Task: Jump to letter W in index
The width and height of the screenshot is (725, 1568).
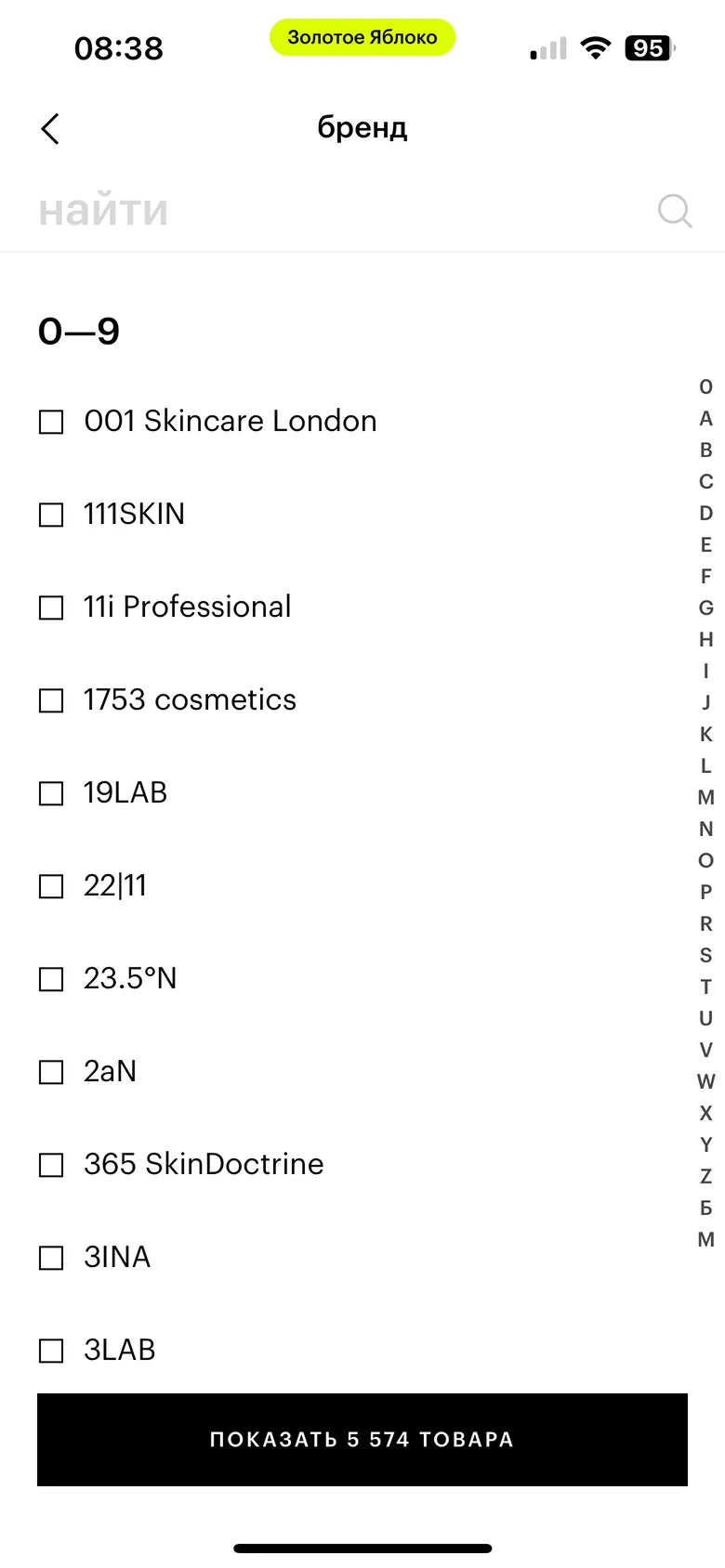Action: pyautogui.click(x=706, y=1082)
